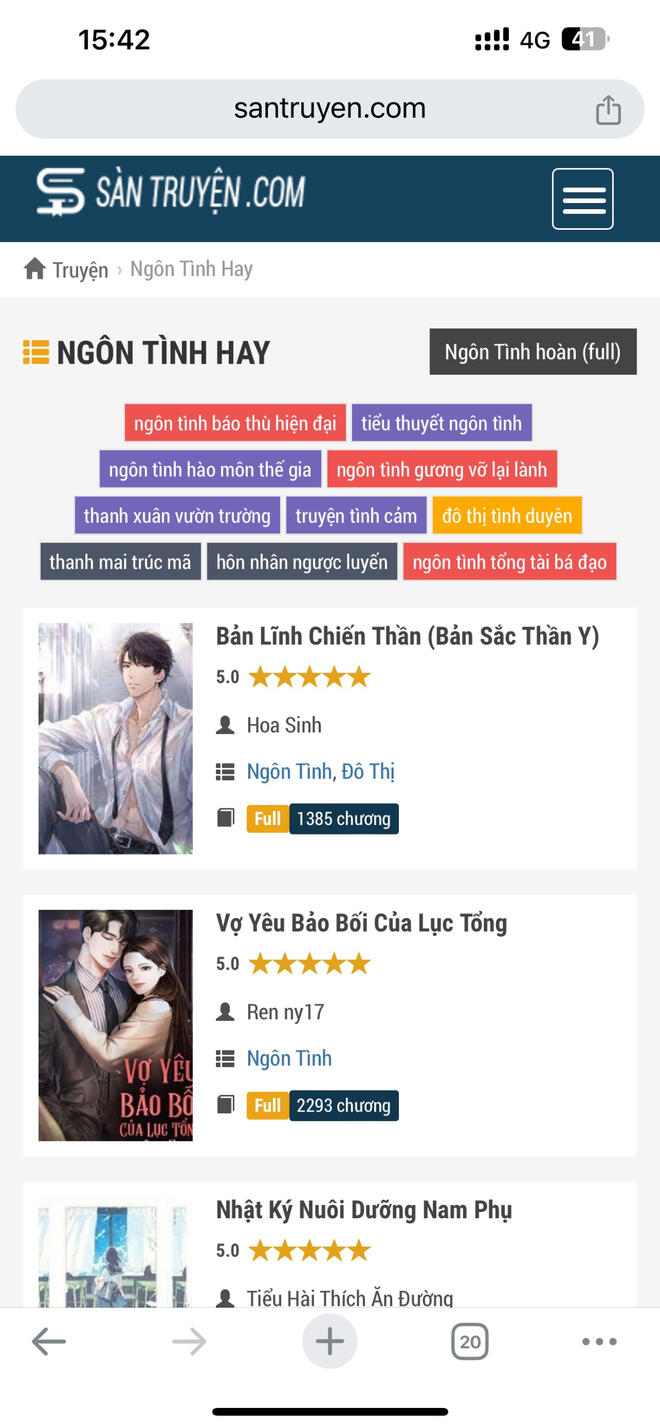This screenshot has height=1428, width=660.
Task: Open the Ngôn Tình hoàn (full) list
Action: 532,352
